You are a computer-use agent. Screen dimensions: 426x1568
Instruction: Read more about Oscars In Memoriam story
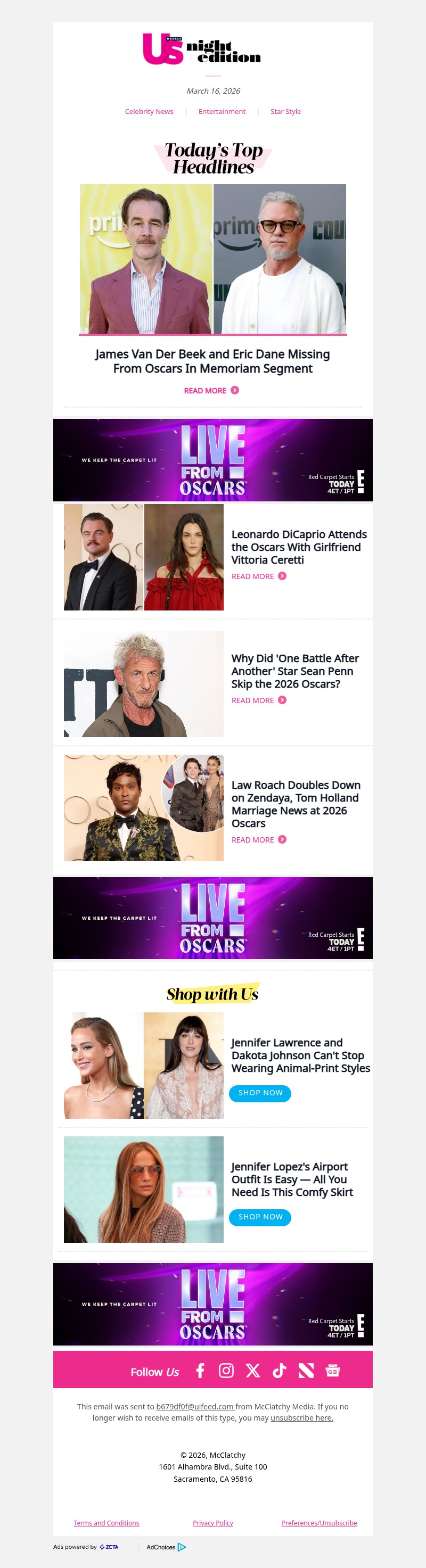pyautogui.click(x=210, y=390)
